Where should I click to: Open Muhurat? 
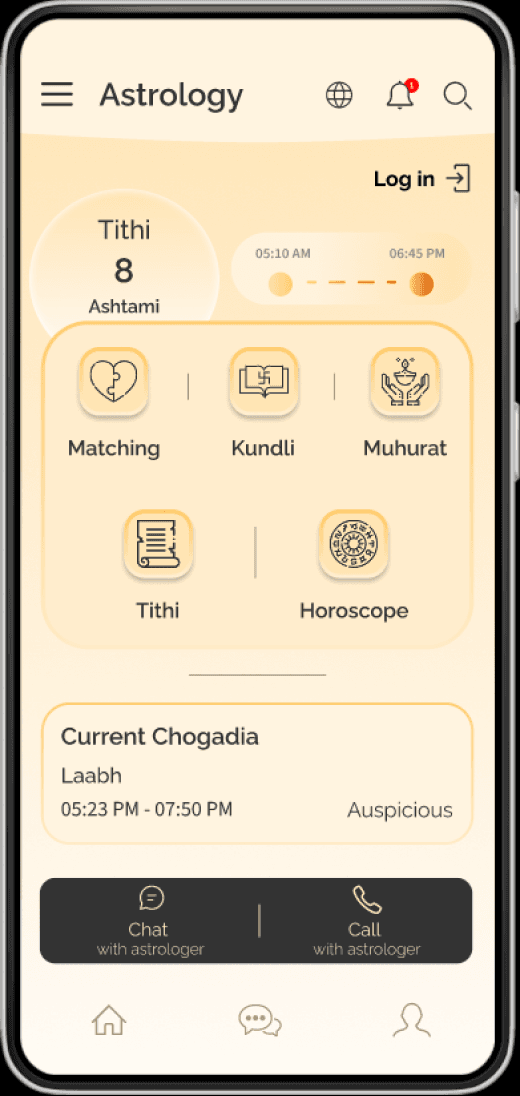click(405, 403)
